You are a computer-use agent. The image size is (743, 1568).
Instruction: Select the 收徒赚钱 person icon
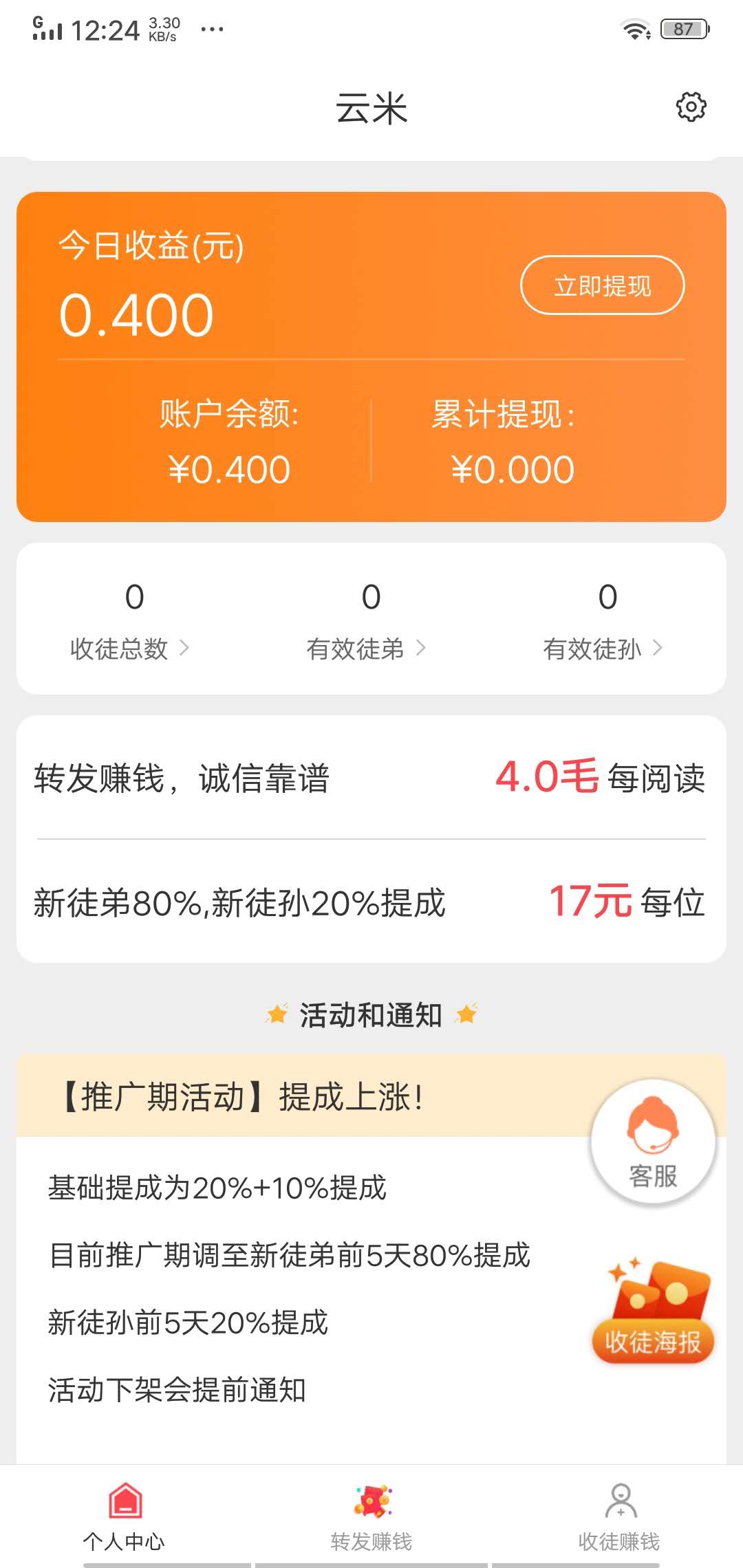coord(621,1499)
